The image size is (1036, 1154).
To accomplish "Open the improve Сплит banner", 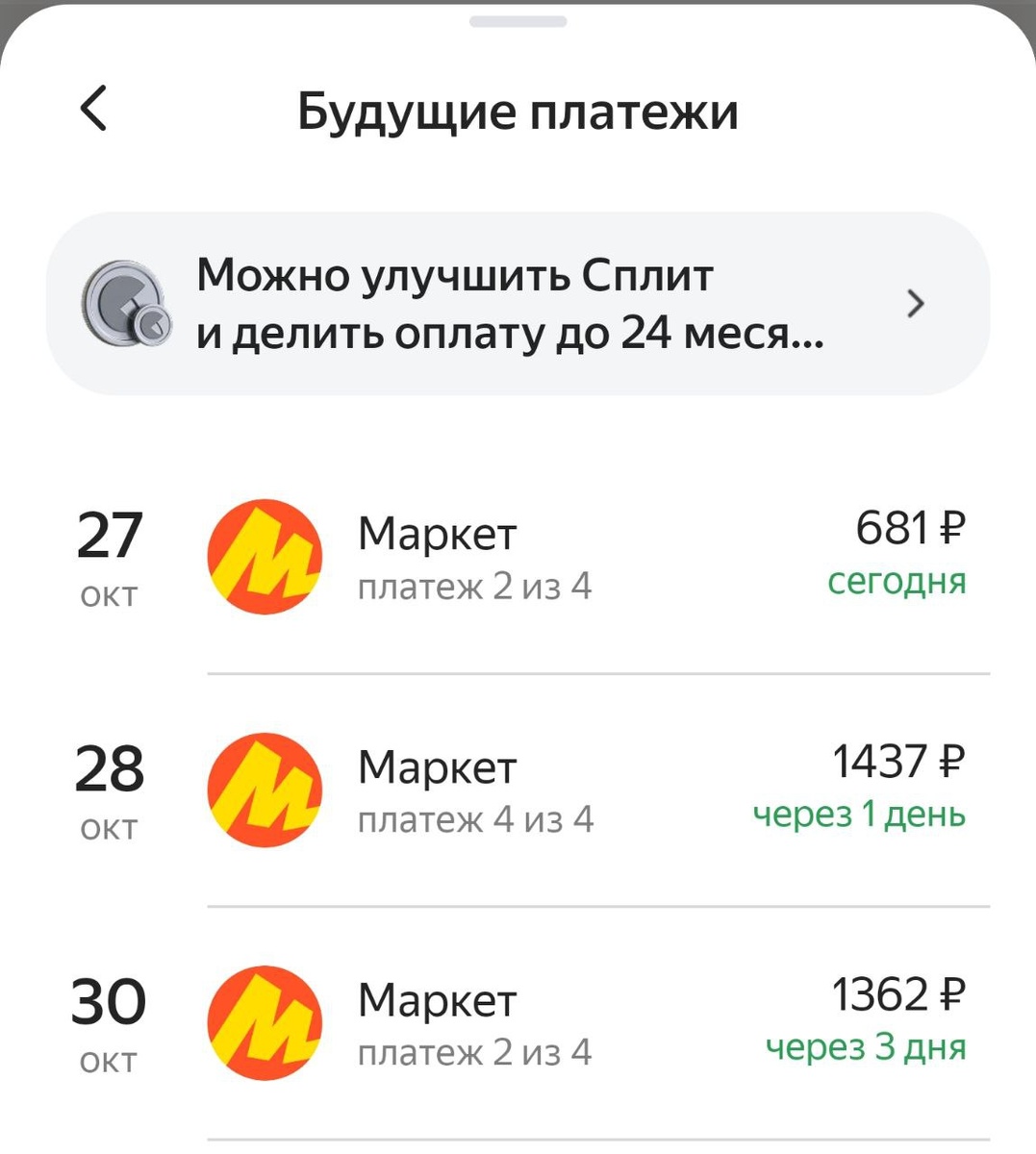I will (518, 304).
